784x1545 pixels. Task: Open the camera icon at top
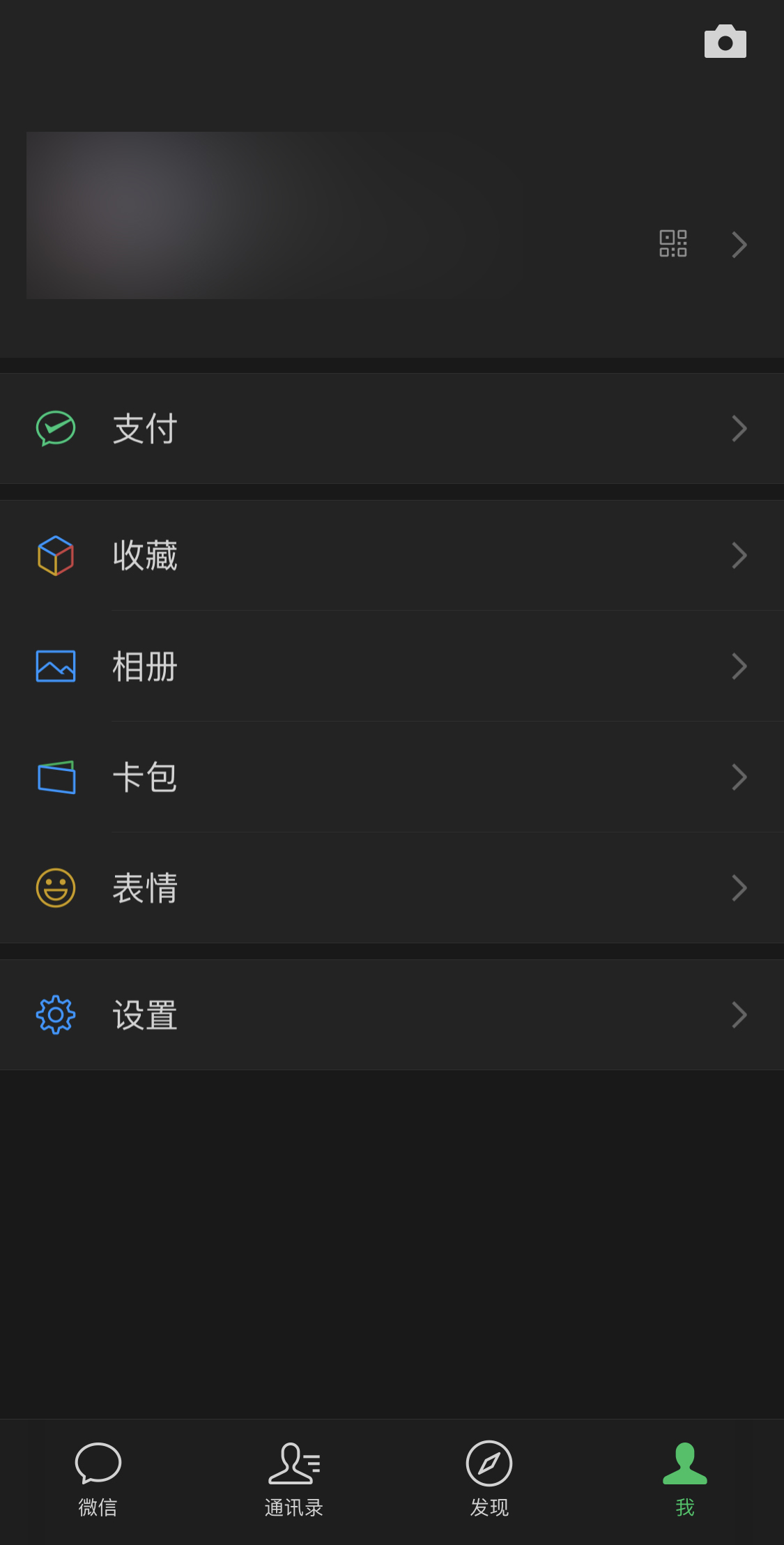pyautogui.click(x=725, y=42)
